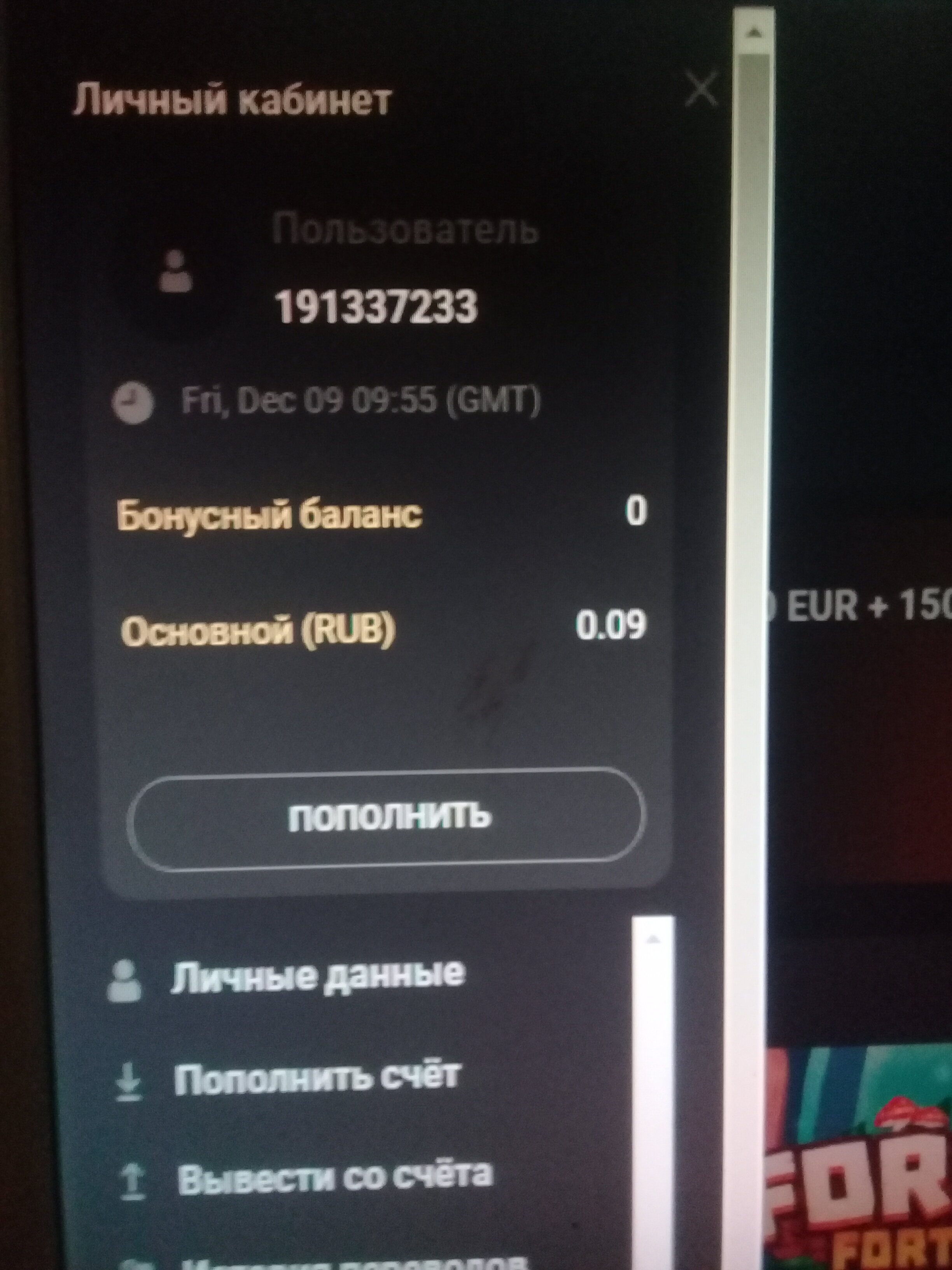The height and width of the screenshot is (1270, 952).
Task: Tap the ПОПОЛНИТЬ button
Action: [x=386, y=816]
